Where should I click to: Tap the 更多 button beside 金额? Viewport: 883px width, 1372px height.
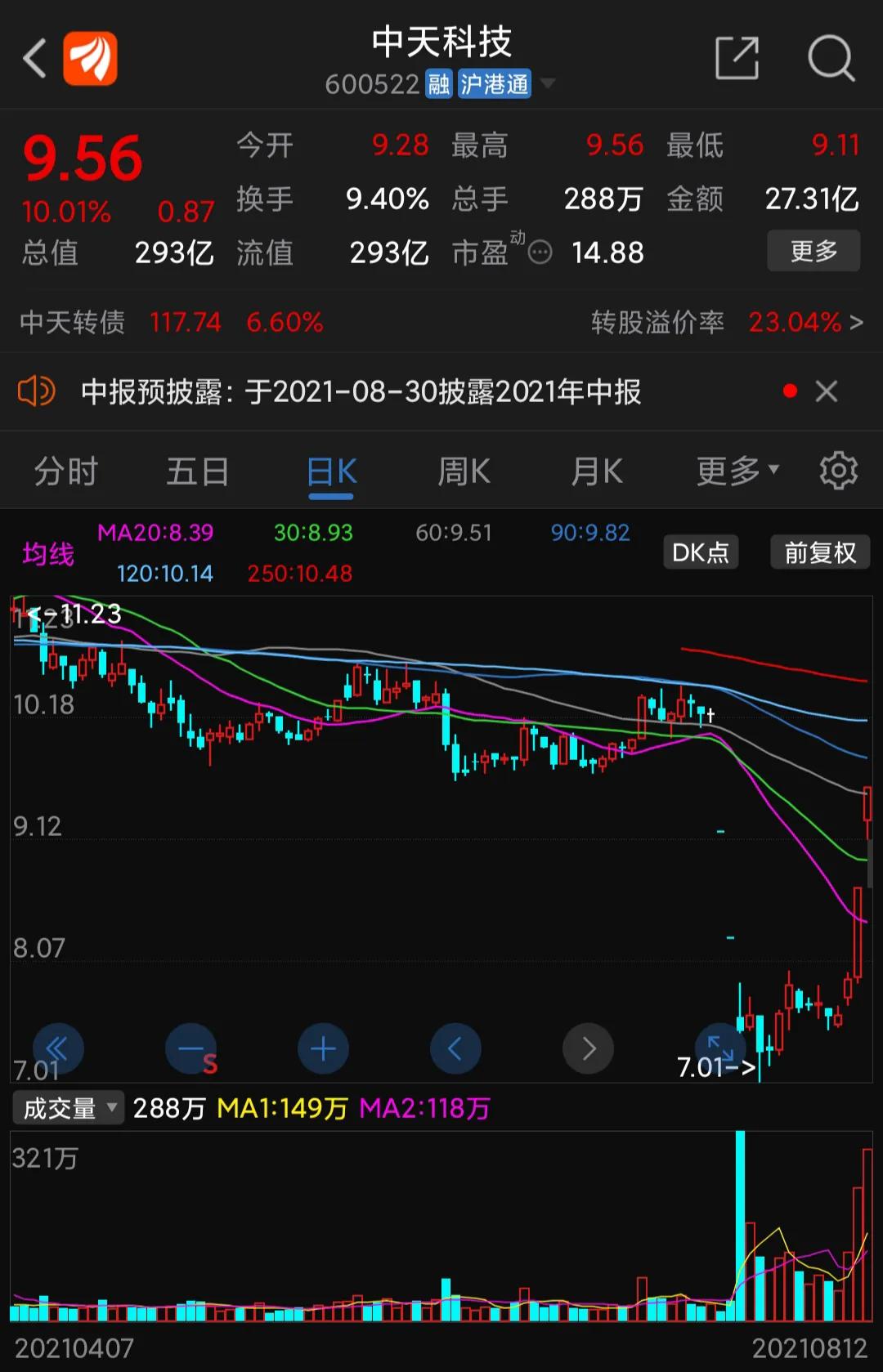[x=813, y=251]
